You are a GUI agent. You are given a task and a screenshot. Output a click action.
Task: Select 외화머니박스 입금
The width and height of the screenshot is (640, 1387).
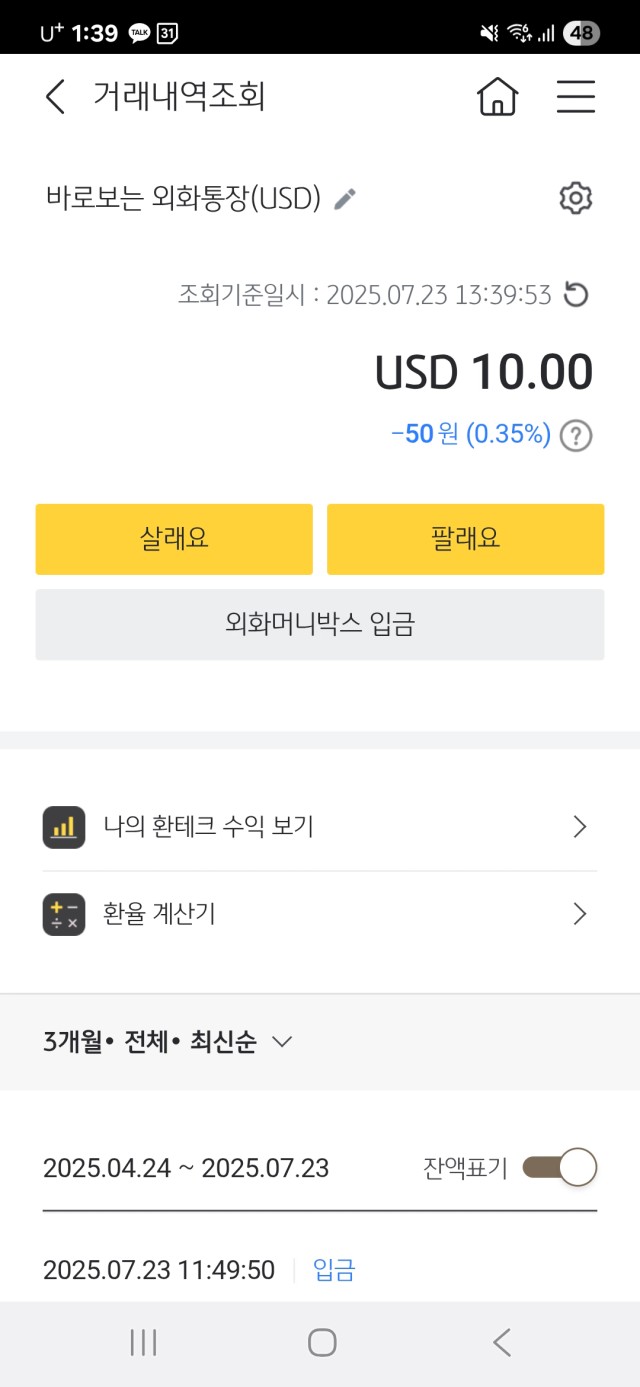320,625
